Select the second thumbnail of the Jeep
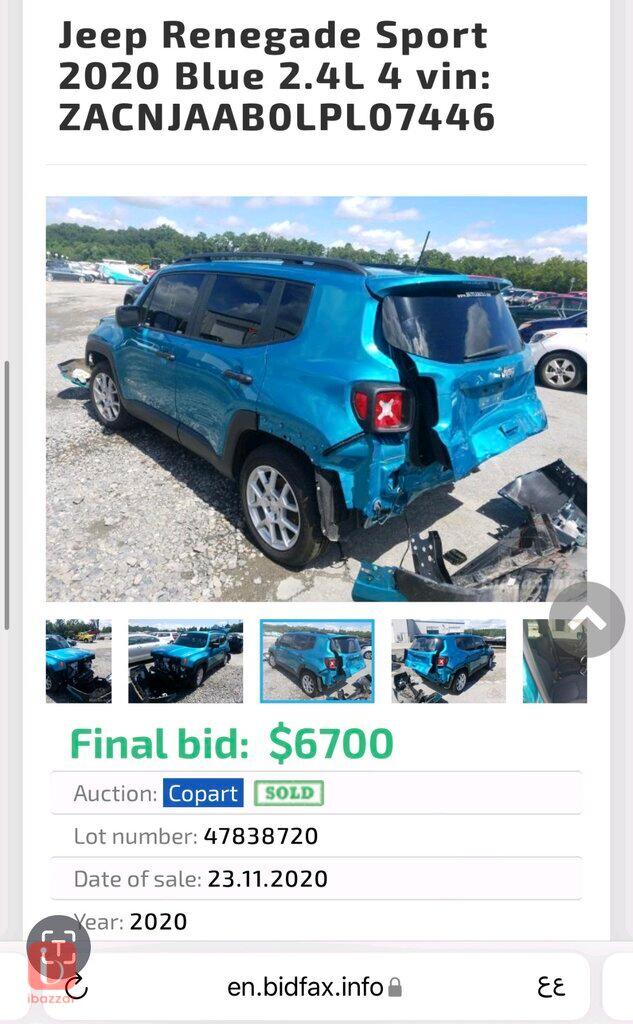This screenshot has height=1024, width=633. pos(186,661)
